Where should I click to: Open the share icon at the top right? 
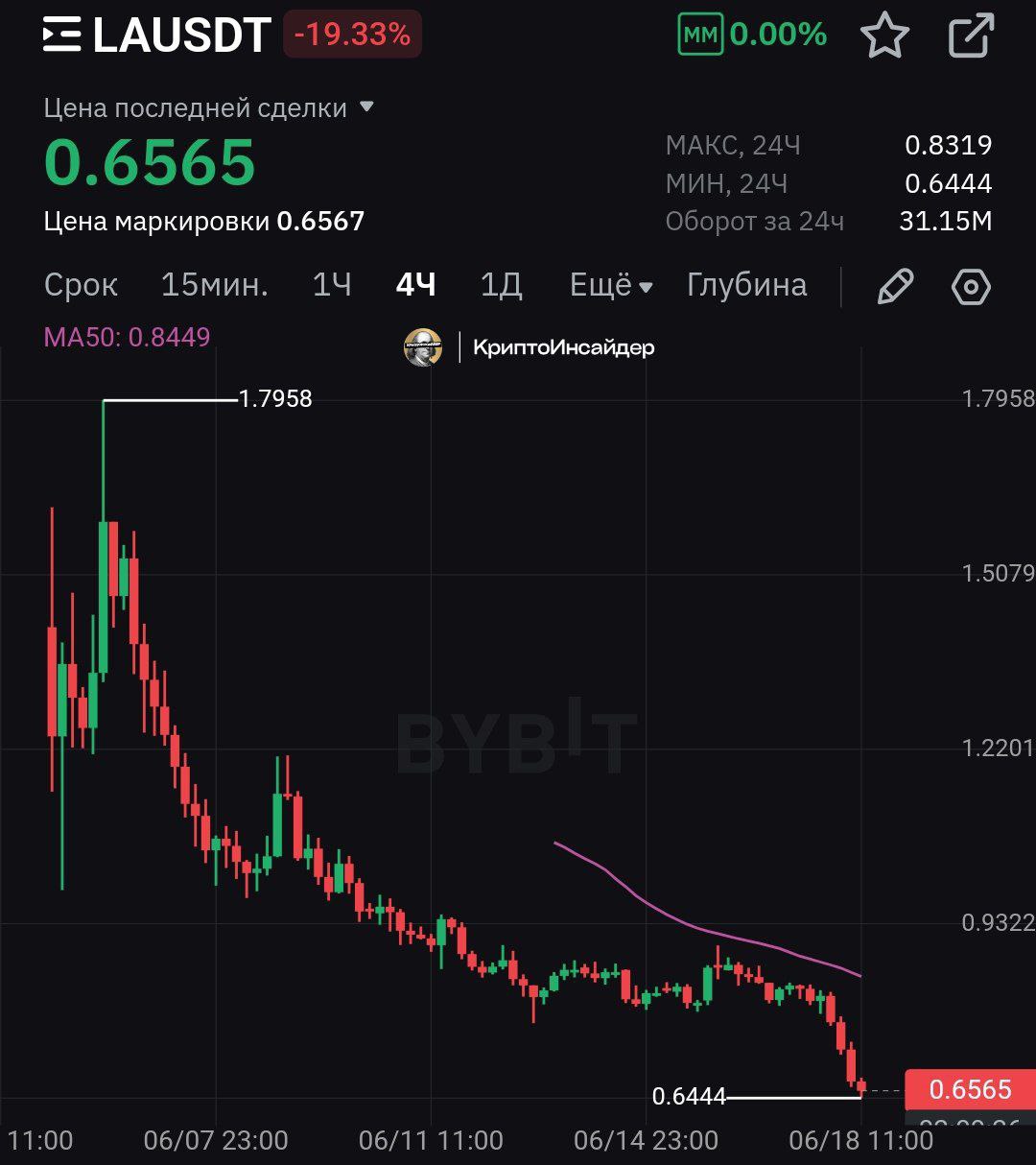point(971,36)
